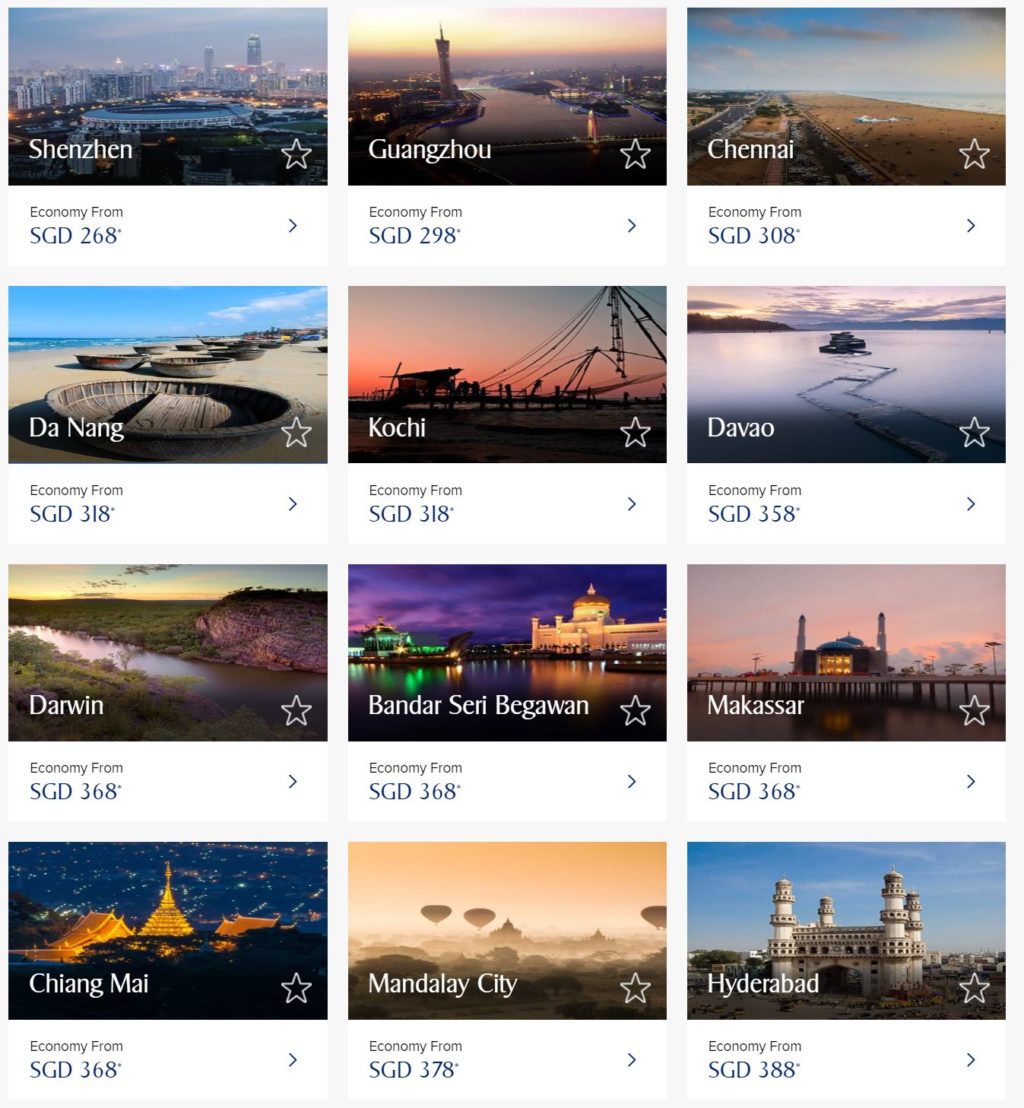Add Mandalay City to favorites

(635, 988)
